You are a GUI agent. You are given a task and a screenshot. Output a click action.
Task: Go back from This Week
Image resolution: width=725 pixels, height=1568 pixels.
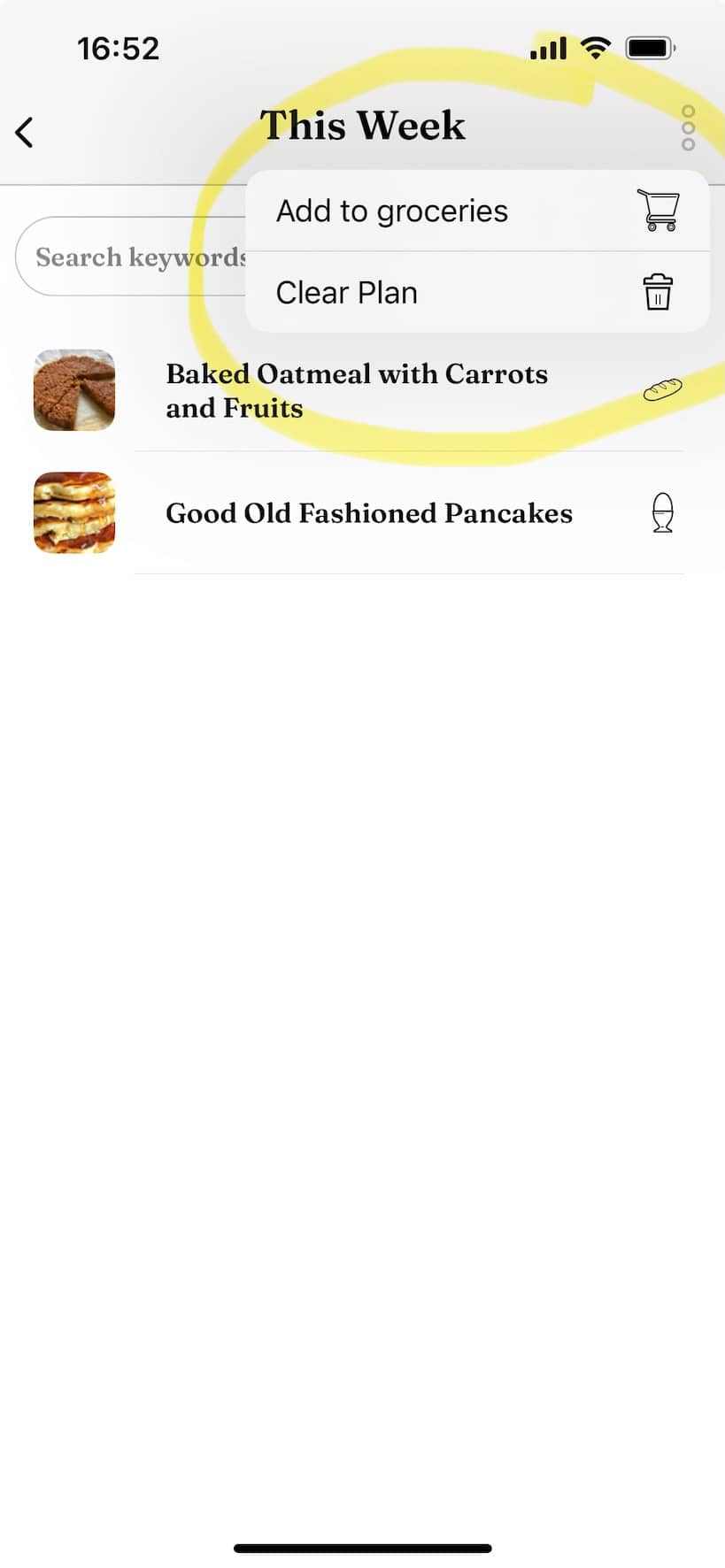(x=25, y=133)
